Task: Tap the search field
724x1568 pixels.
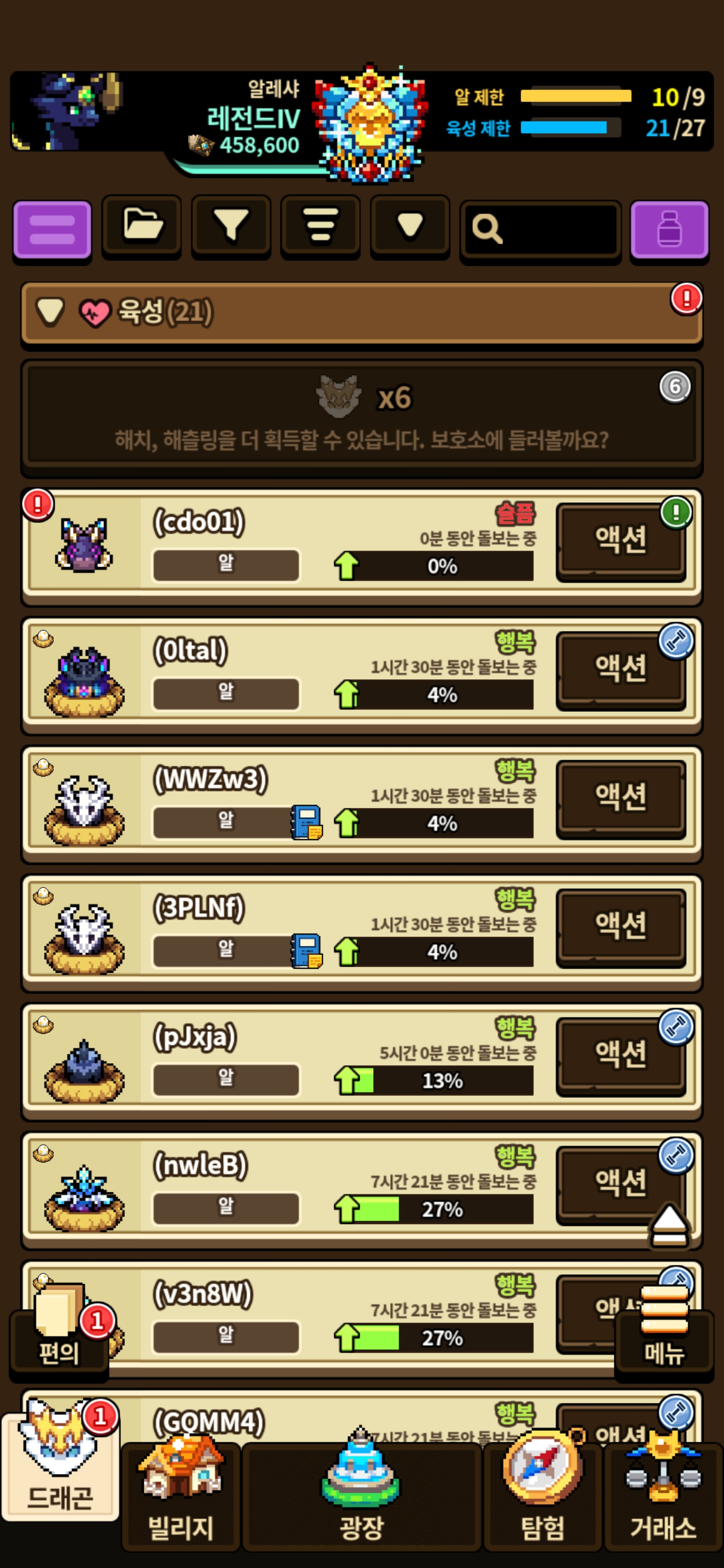Action: coord(540,230)
